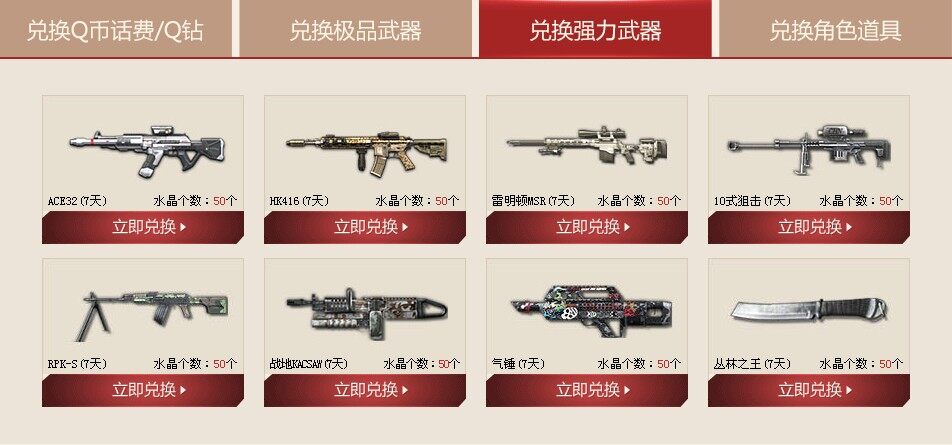The image size is (952, 445).
Task: Switch to the 兑换Q币话费/Q钻 tab
Action: click(115, 30)
